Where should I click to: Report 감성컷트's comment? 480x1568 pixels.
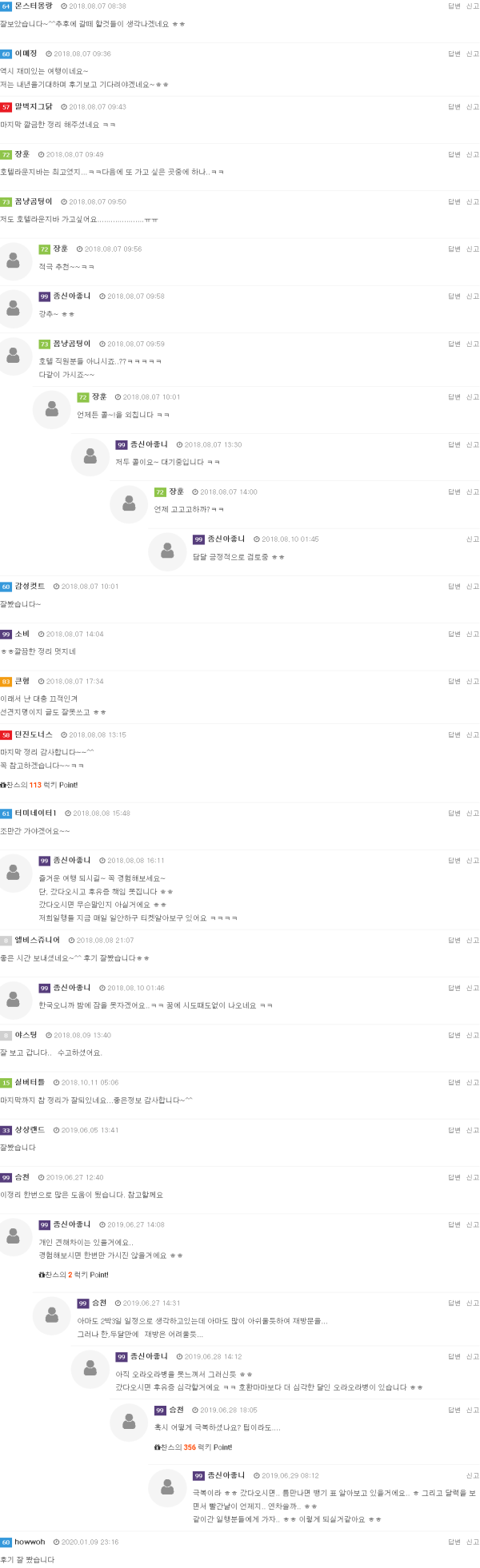[x=473, y=587]
